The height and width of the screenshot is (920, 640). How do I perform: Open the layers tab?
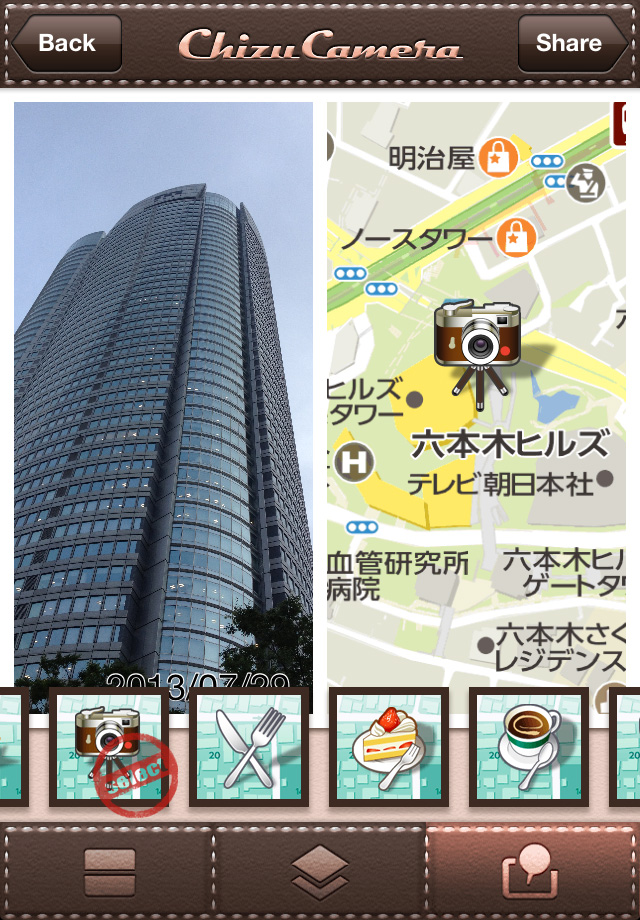tap(320, 872)
